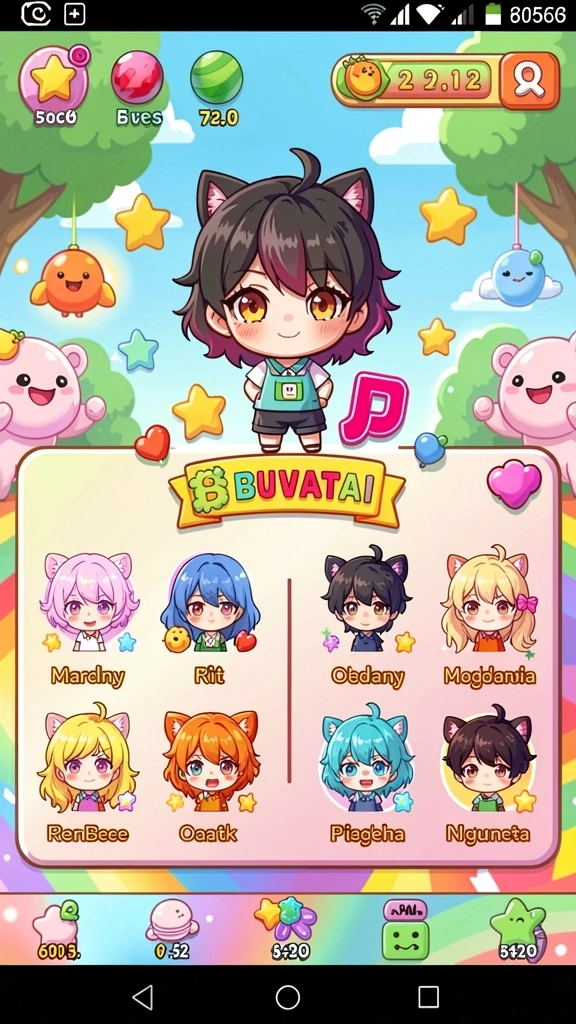Choose the orange-haired Oaatk character
576x1024 pixels.
(x=210, y=760)
